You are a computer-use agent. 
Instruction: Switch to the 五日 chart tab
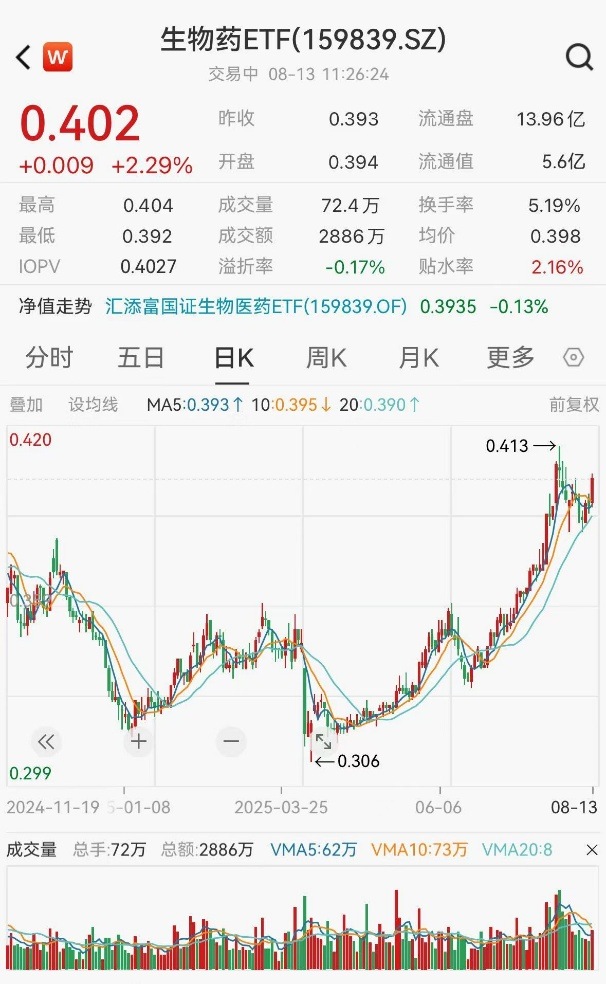(140, 357)
